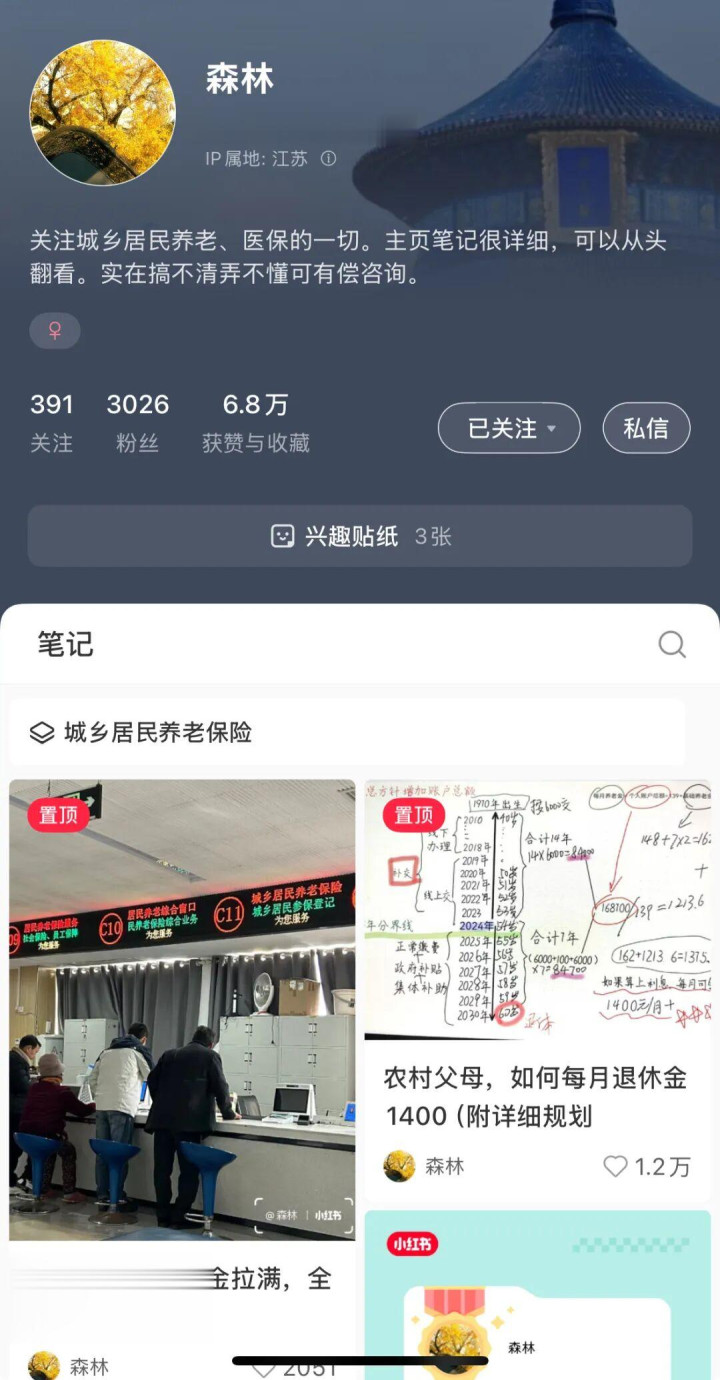Open the note with medal badge cover
The width and height of the screenshot is (720, 1380).
(x=537, y=1295)
